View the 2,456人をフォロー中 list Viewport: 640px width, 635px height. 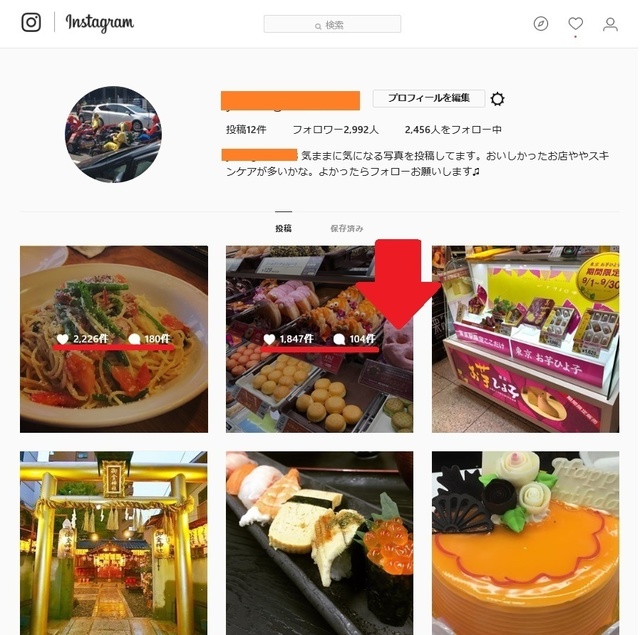click(x=453, y=130)
